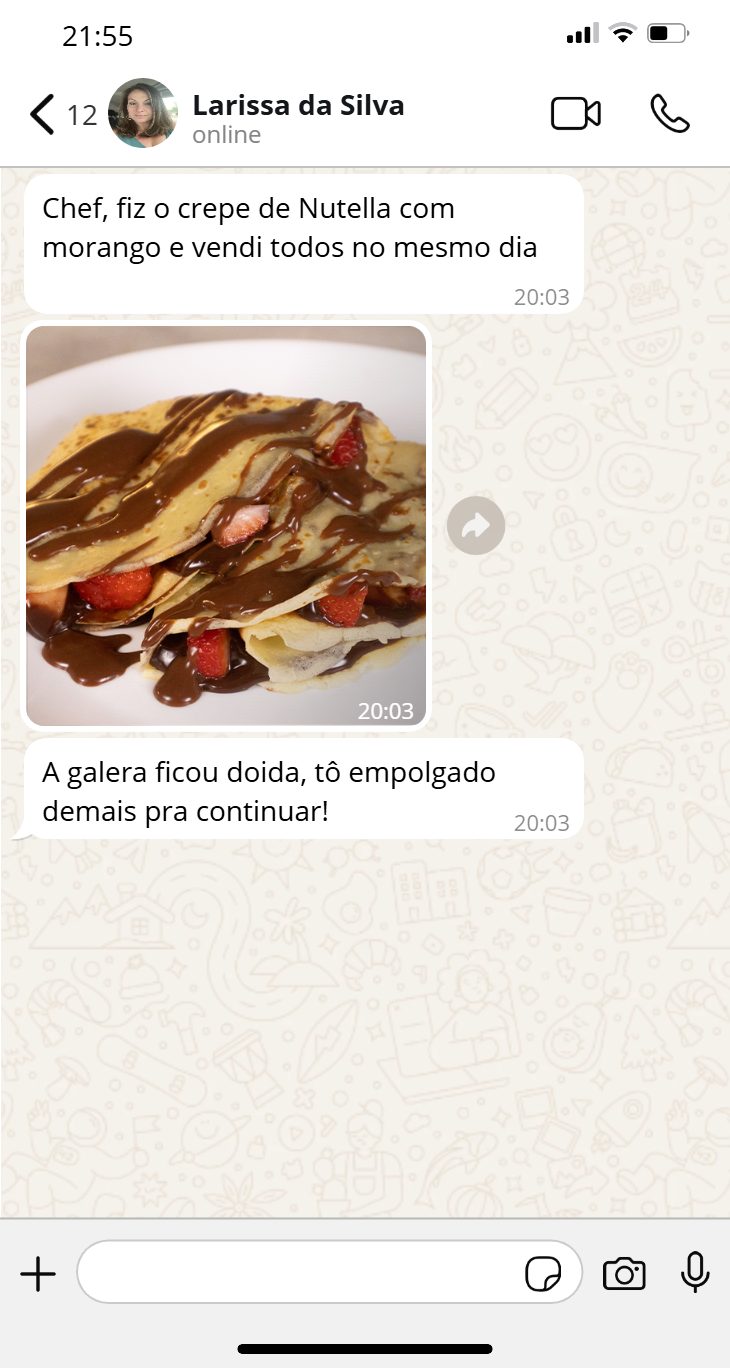
Task: Go back to the chat list
Action: coord(42,114)
